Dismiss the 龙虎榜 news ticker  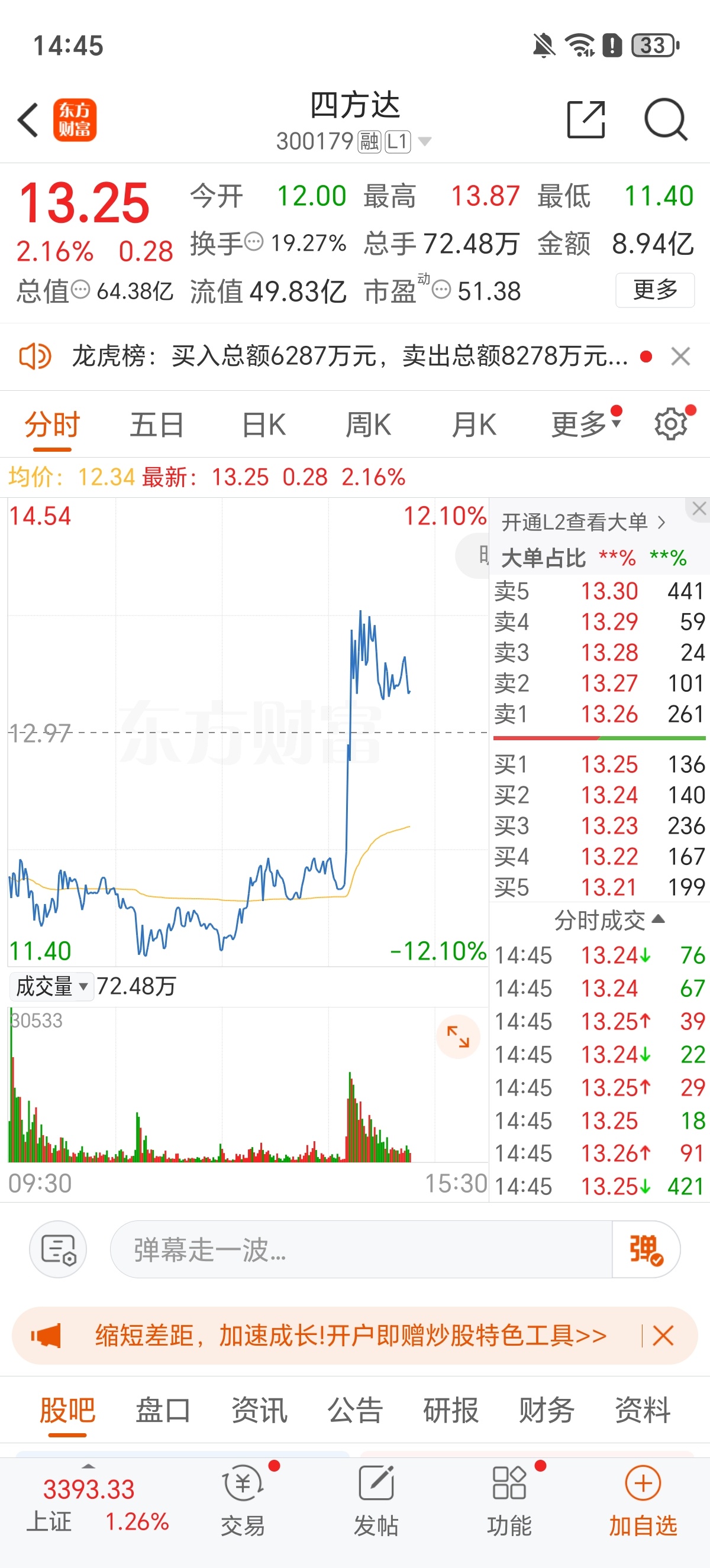coord(680,356)
